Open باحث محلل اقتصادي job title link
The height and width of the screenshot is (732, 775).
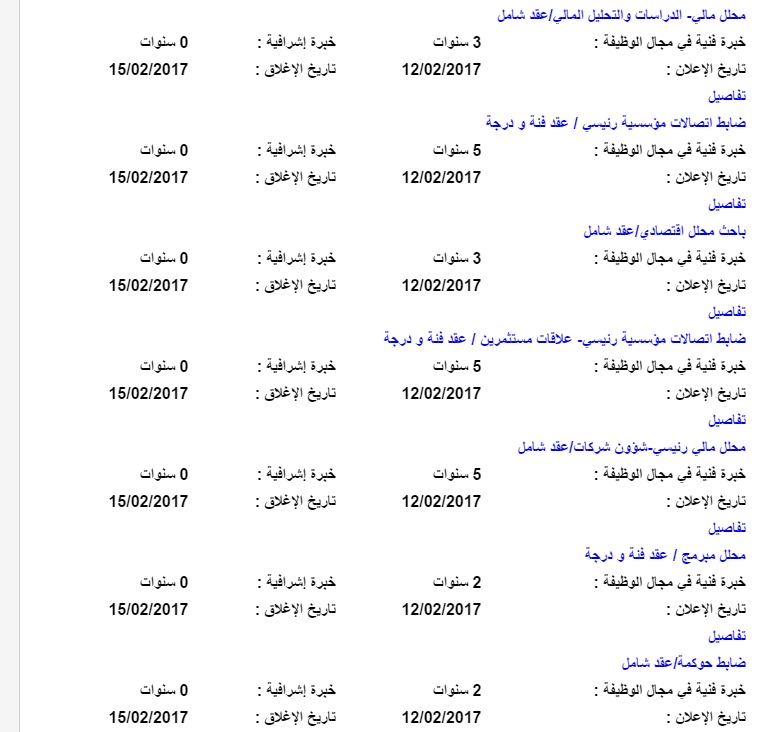pyautogui.click(x=665, y=231)
